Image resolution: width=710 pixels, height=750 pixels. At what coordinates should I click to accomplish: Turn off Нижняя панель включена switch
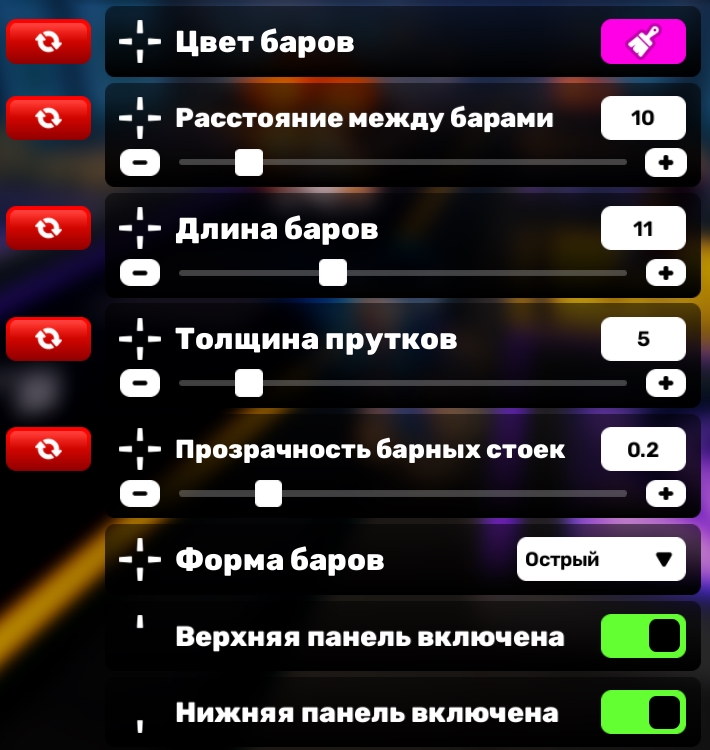643,713
